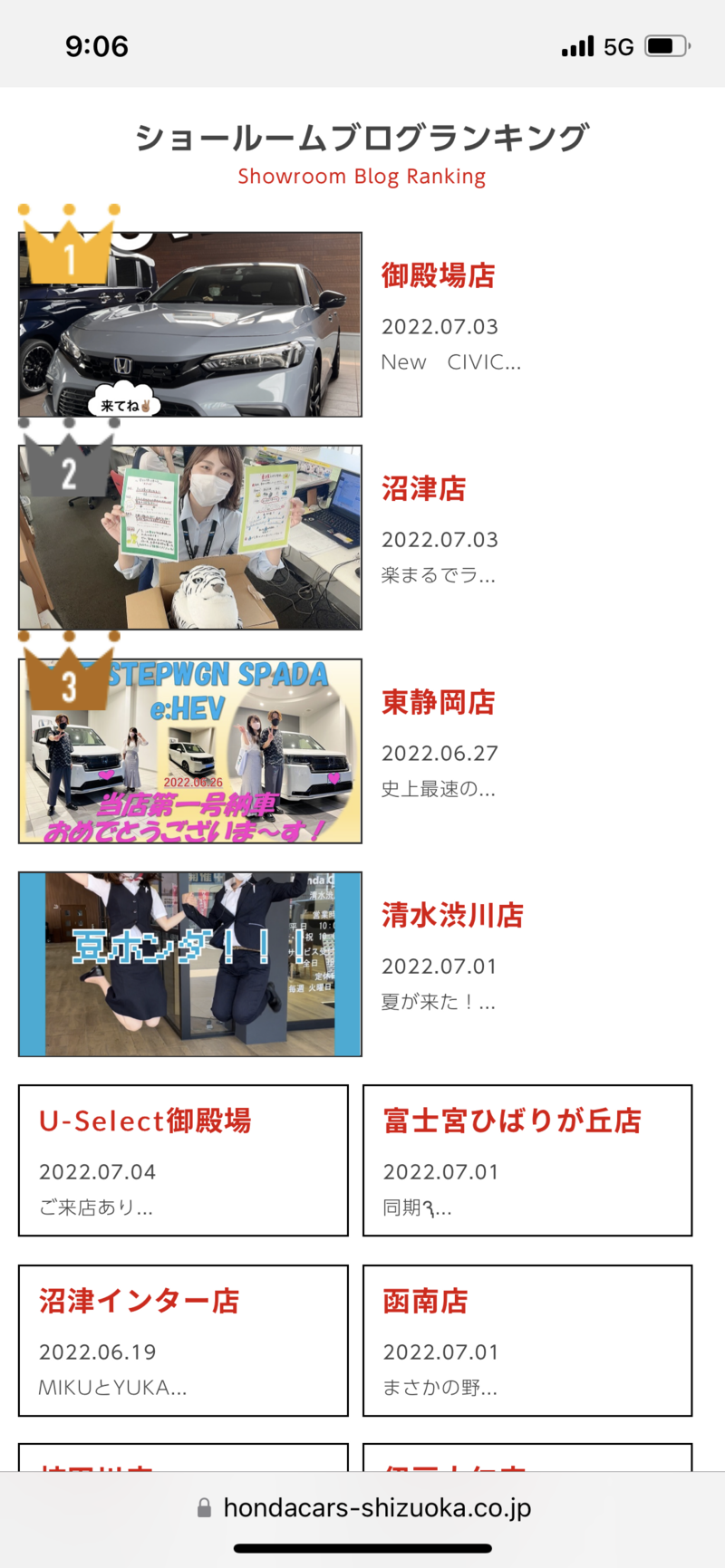725x1568 pixels.
Task: Tap the 清水渋川店 store name link
Action: coord(452,916)
